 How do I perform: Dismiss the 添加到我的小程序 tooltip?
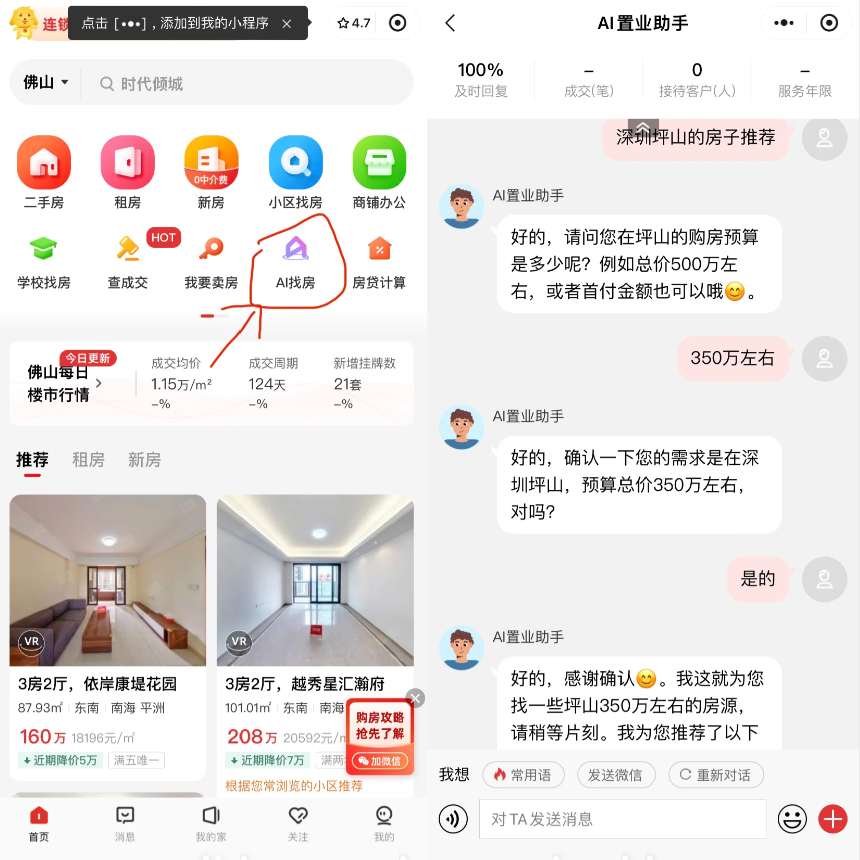click(x=287, y=23)
